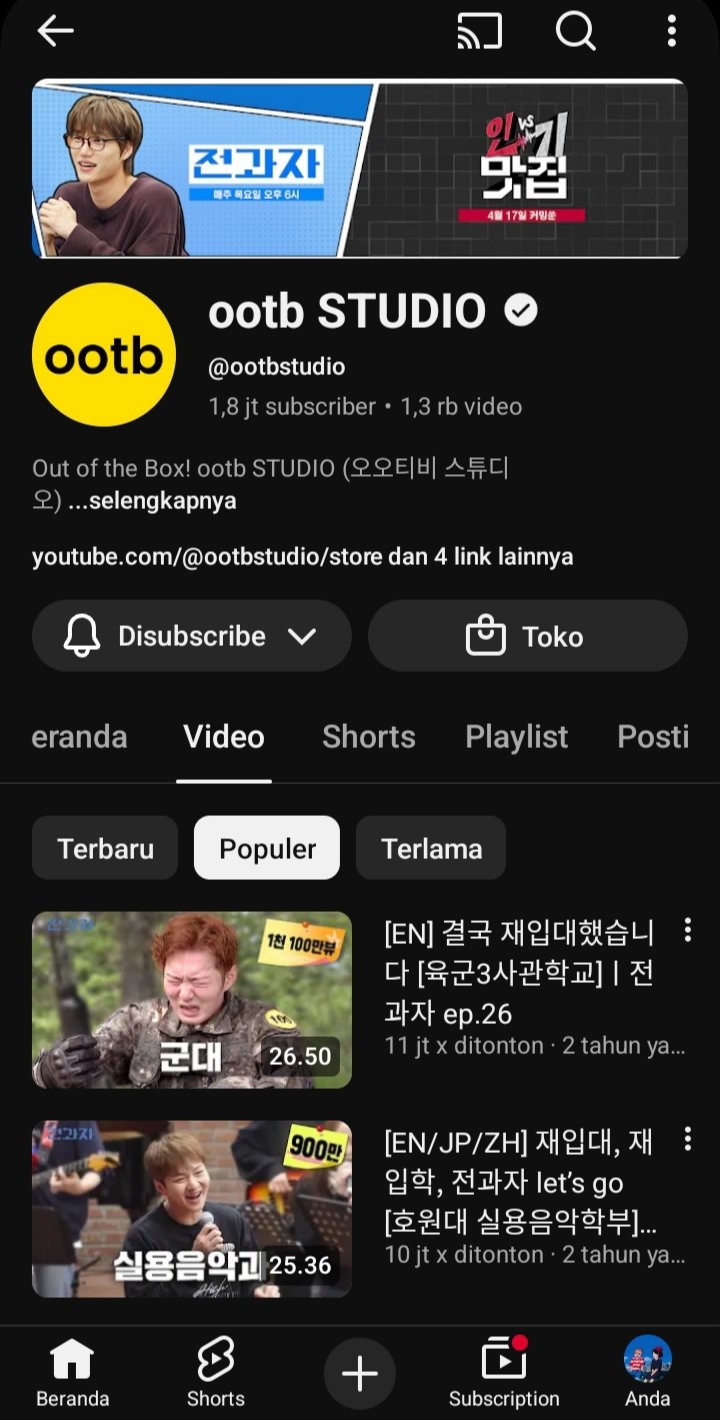The width and height of the screenshot is (720, 1420).
Task: Play the 재입대, 재입학 let's go video
Action: [x=192, y=1208]
